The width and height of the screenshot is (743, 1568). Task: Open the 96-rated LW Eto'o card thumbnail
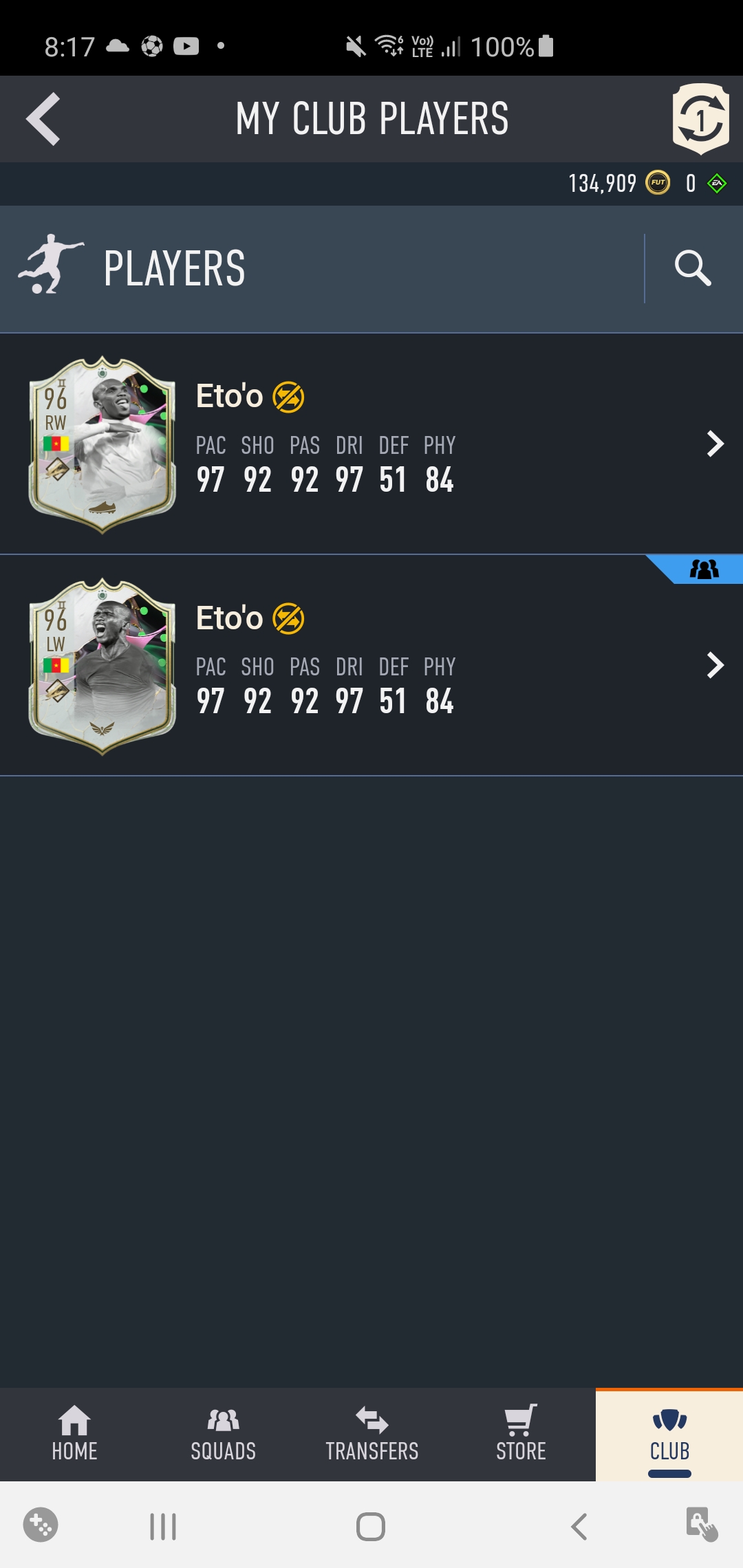coord(102,665)
